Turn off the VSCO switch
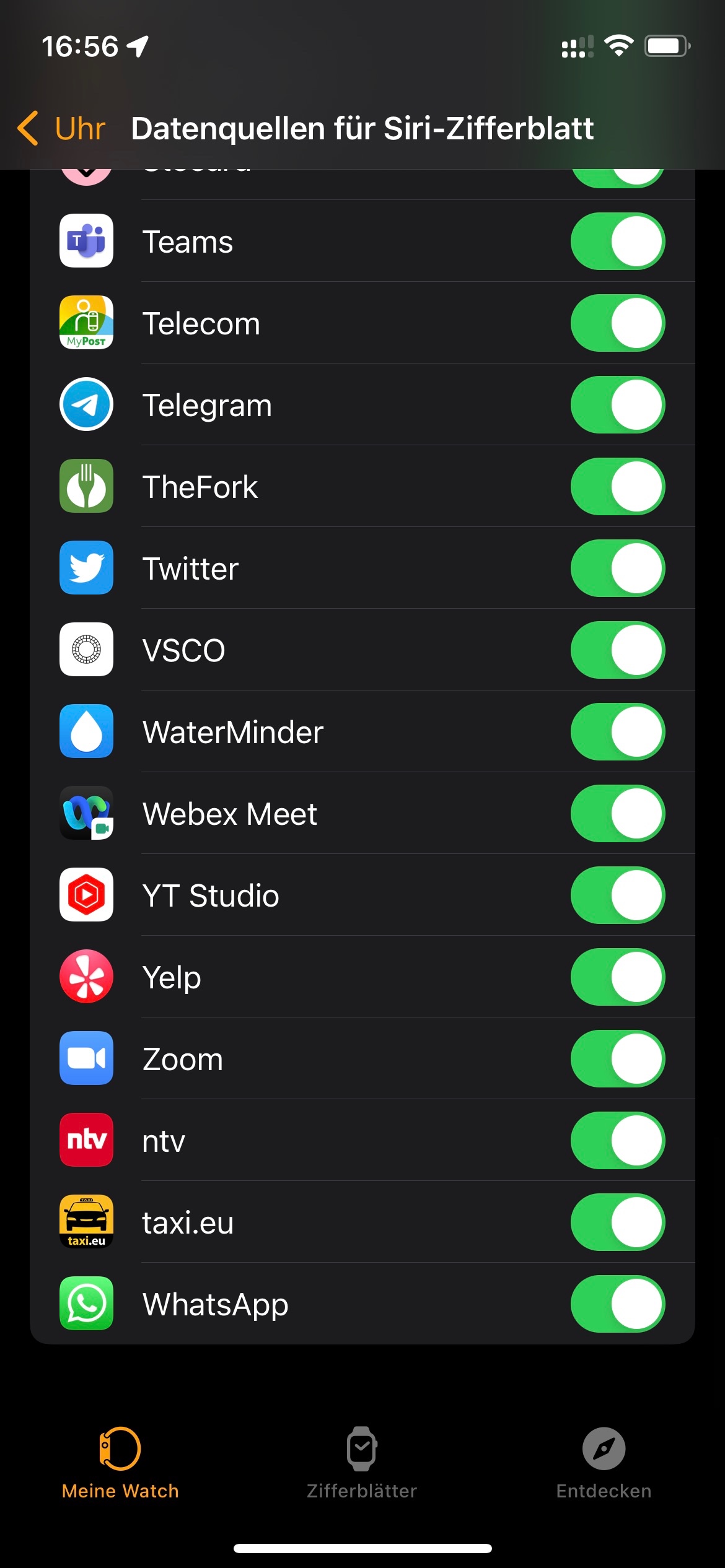The height and width of the screenshot is (1568, 725). tap(617, 650)
